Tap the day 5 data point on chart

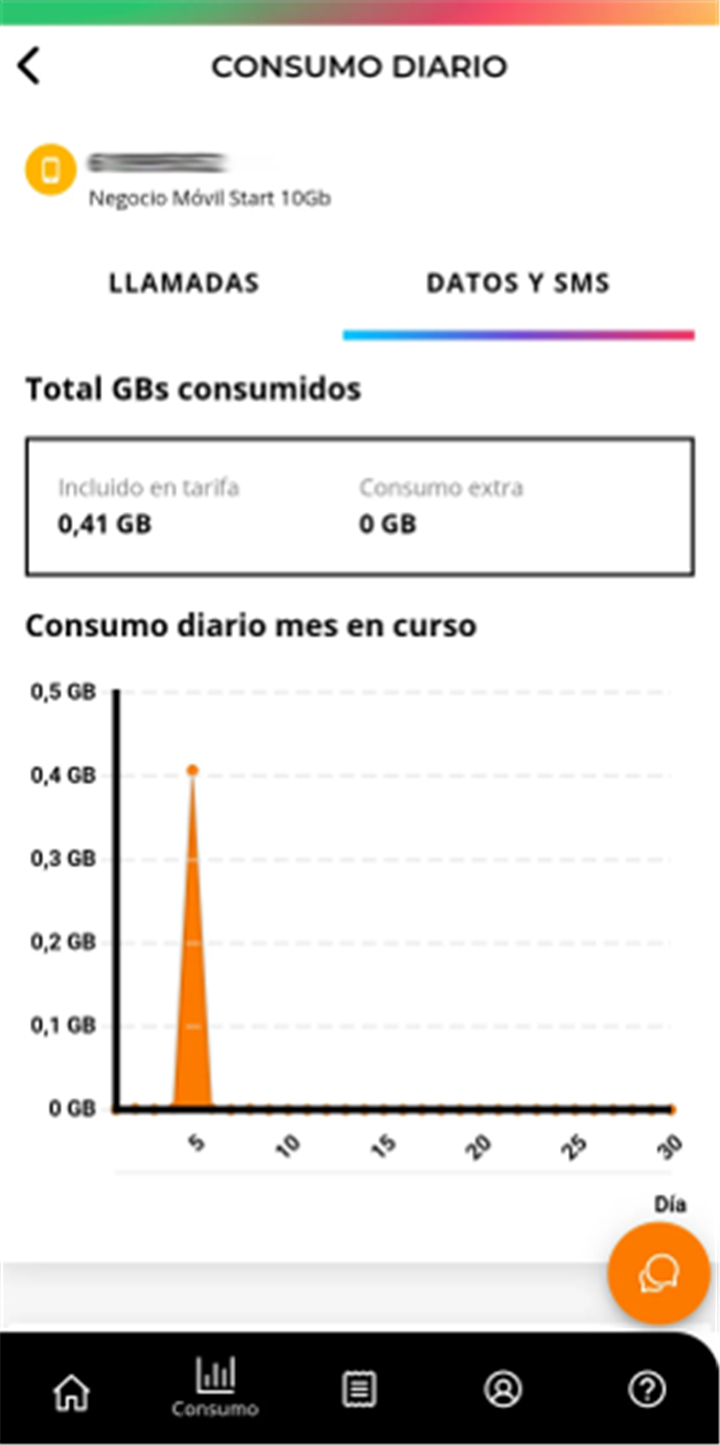tap(192, 770)
